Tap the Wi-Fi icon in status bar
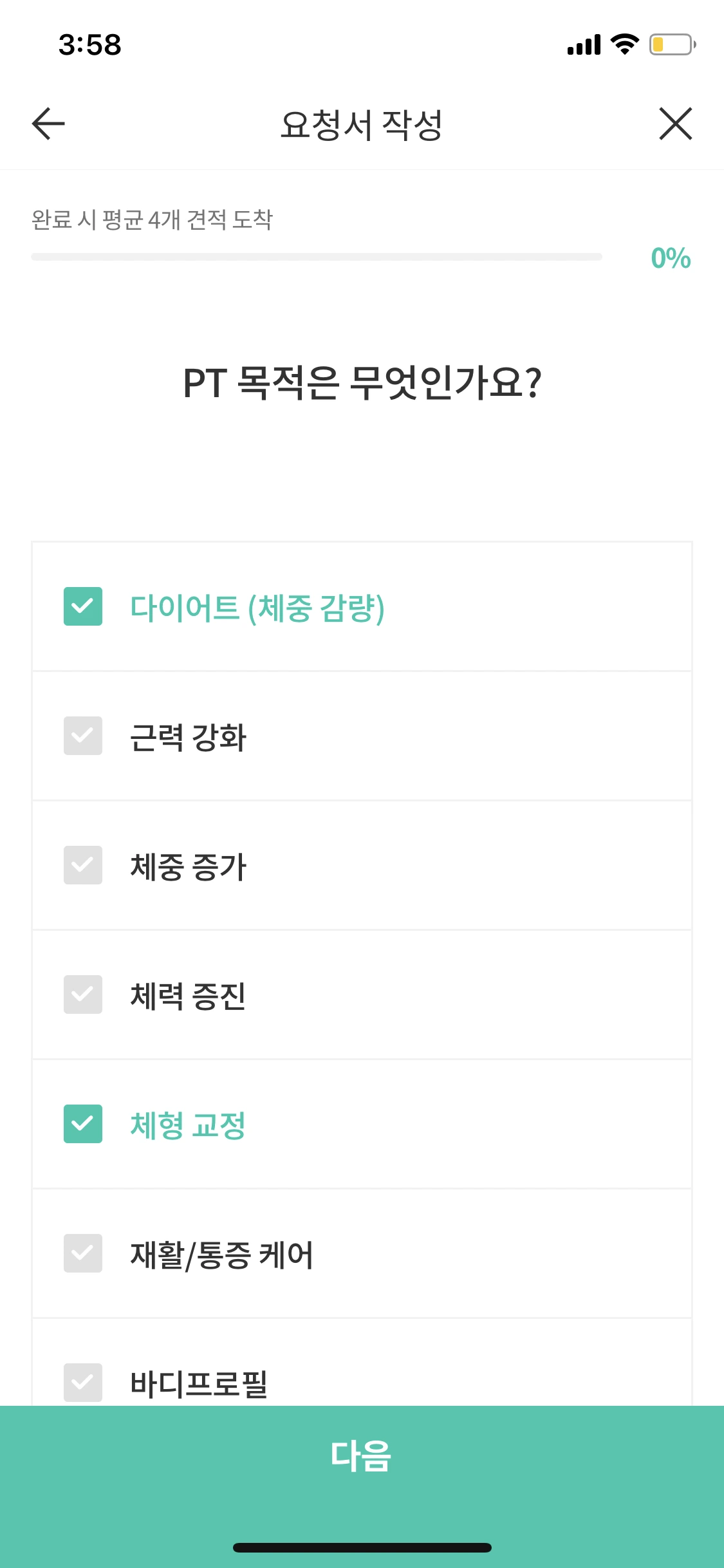The width and height of the screenshot is (724, 1568). (x=622, y=44)
